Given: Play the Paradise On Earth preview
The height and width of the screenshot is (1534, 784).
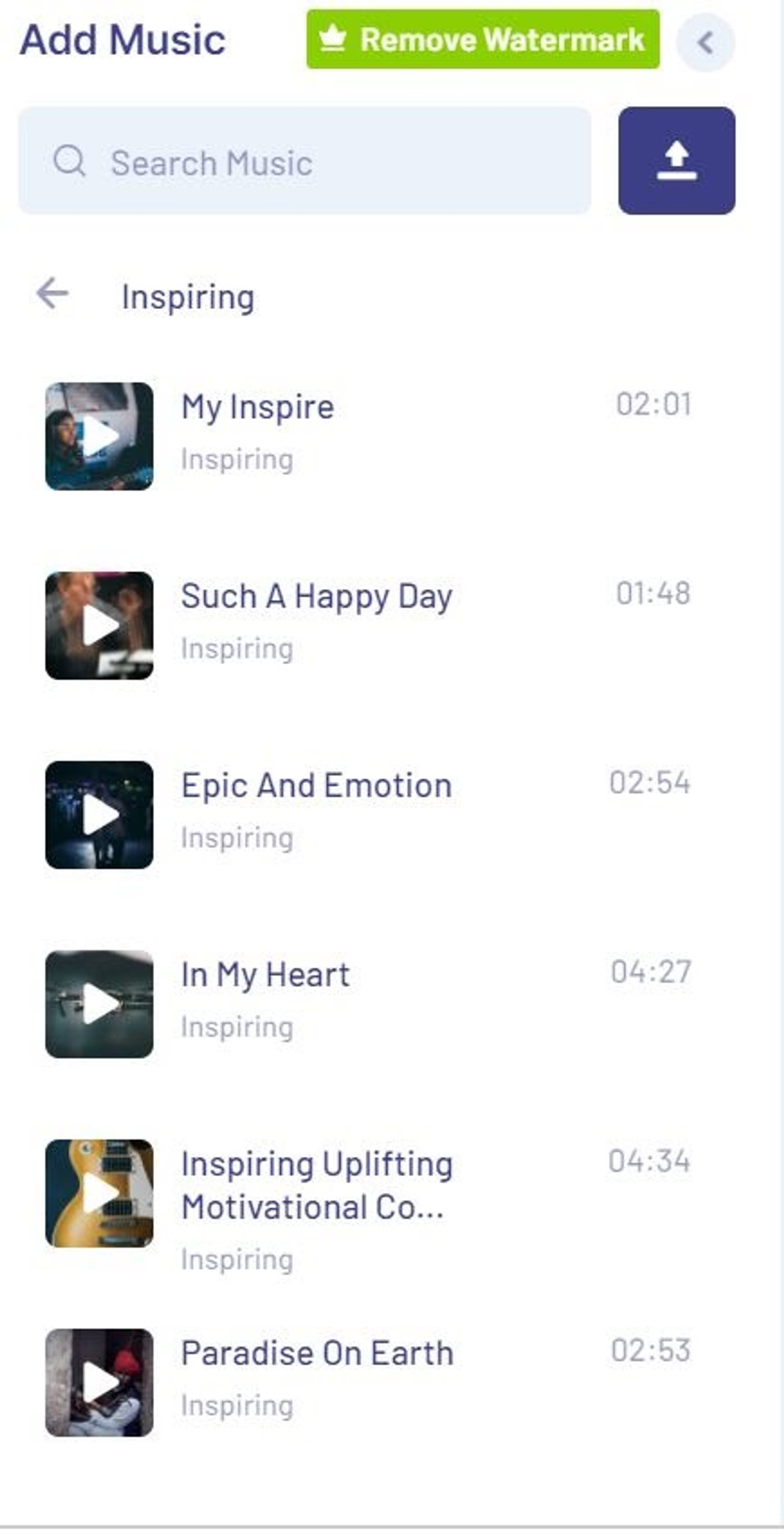Looking at the screenshot, I should [100, 1382].
